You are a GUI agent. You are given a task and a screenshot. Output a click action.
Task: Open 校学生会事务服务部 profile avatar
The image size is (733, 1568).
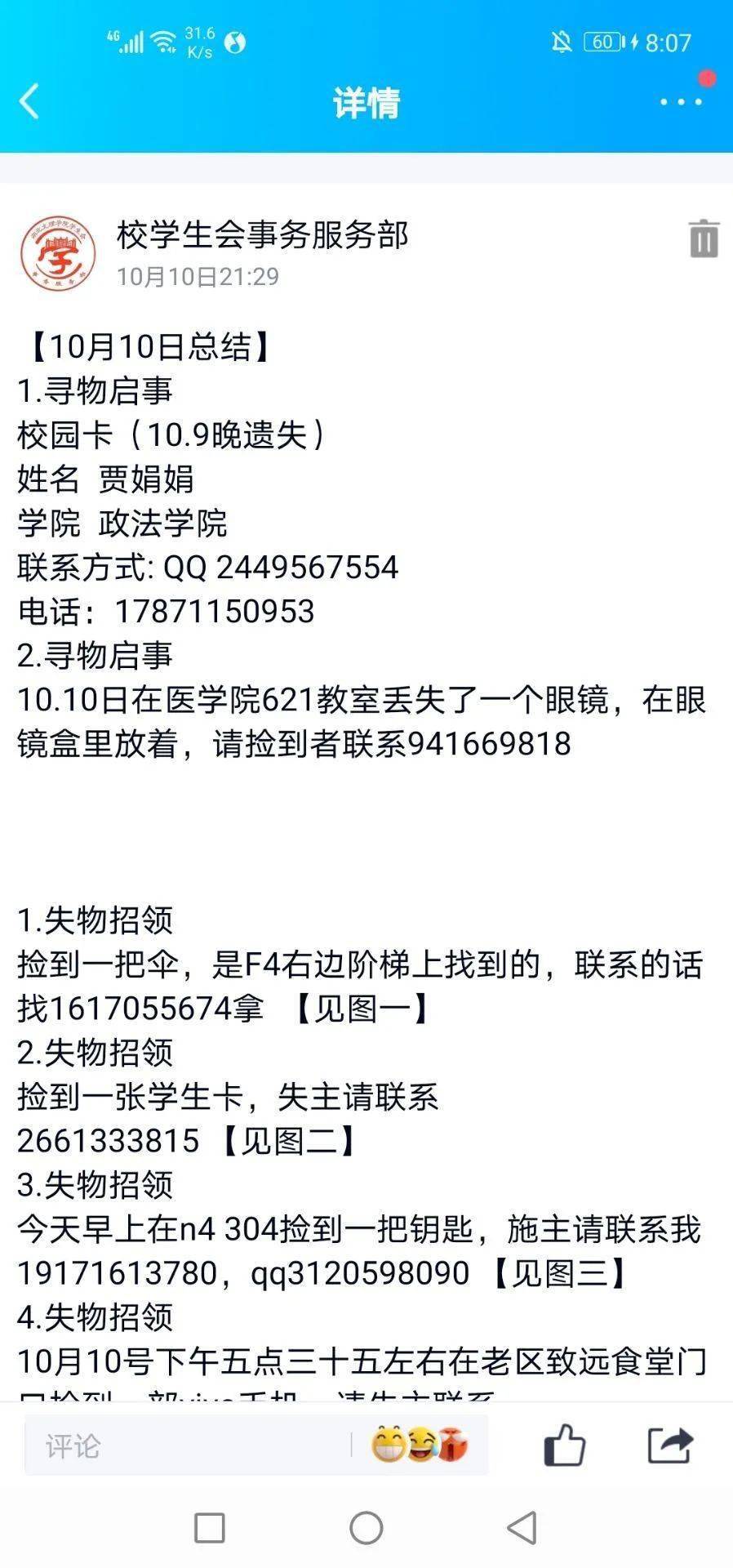pyautogui.click(x=57, y=254)
